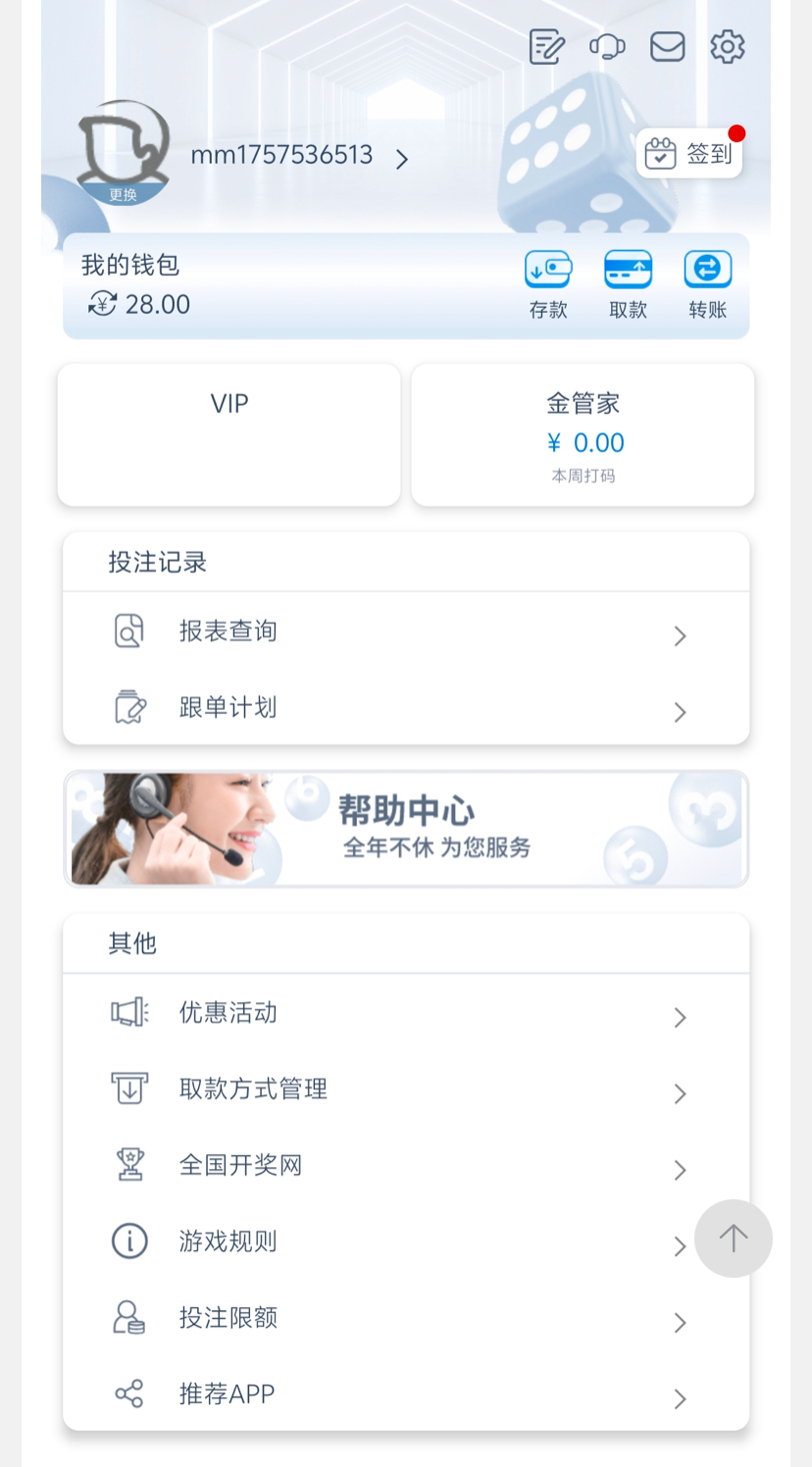This screenshot has width=812, height=1467.
Task: Open 全国开奖网 lottery results
Action: [x=406, y=1166]
